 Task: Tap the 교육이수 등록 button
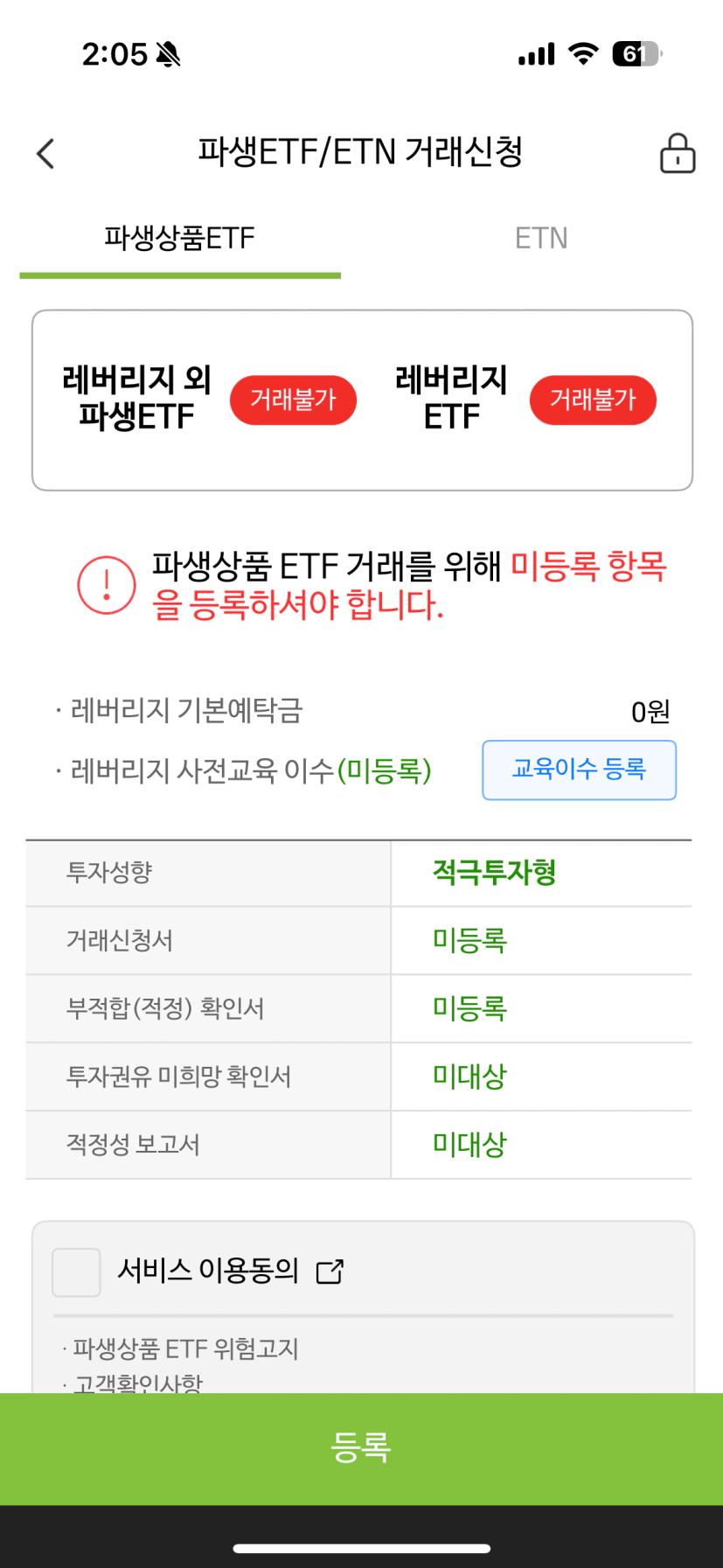coord(579,770)
